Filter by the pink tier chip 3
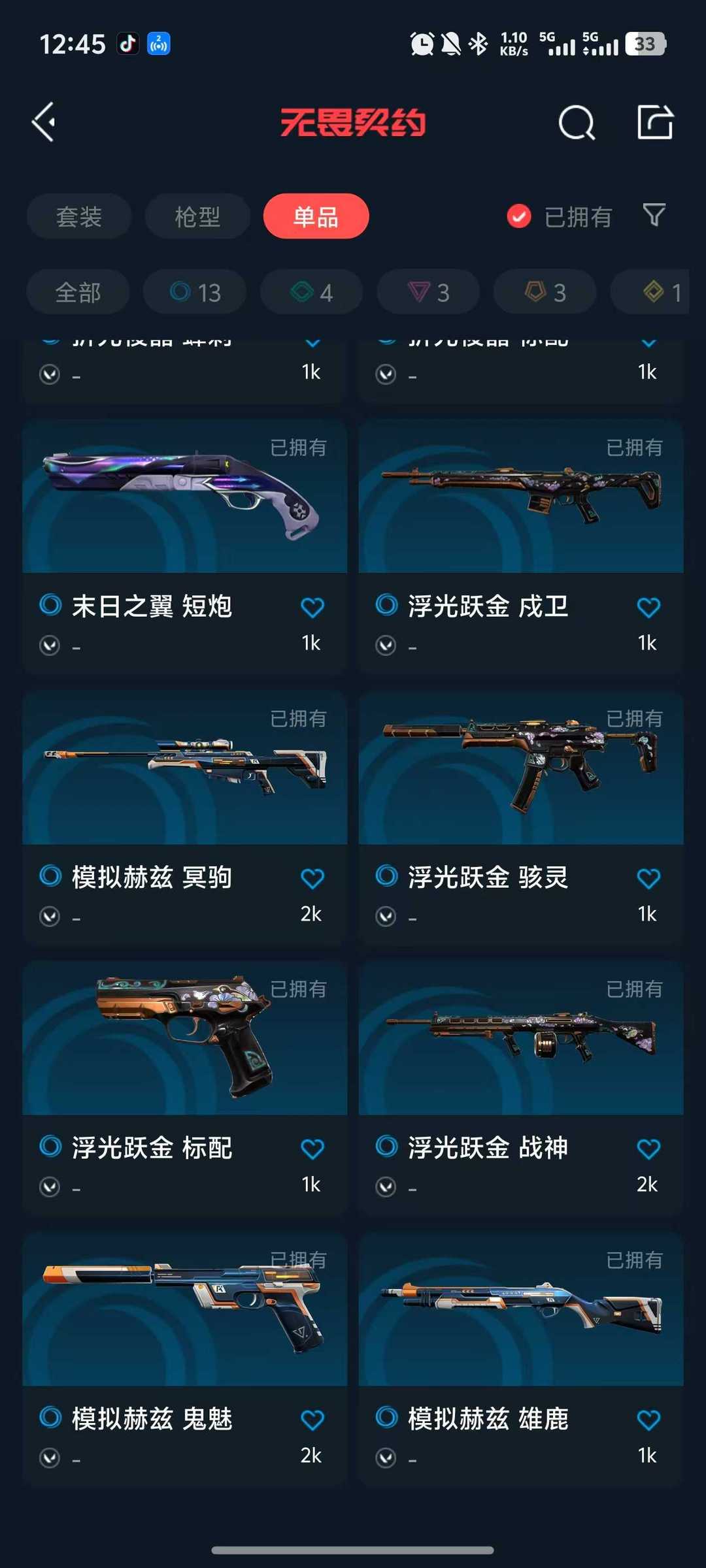 (428, 292)
